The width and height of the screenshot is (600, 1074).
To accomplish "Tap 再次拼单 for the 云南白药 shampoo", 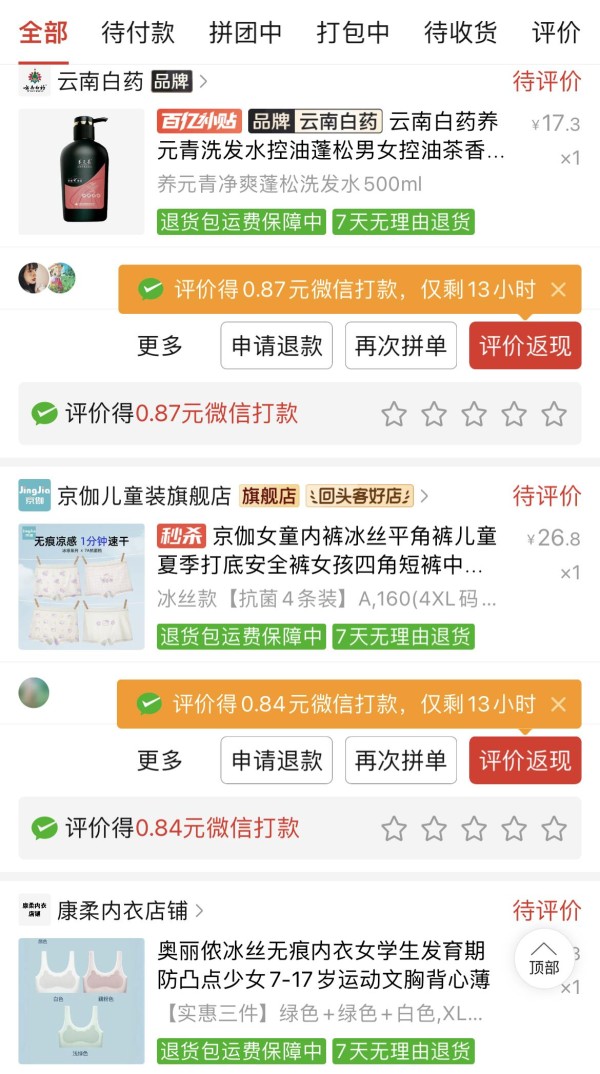I will click(x=401, y=346).
